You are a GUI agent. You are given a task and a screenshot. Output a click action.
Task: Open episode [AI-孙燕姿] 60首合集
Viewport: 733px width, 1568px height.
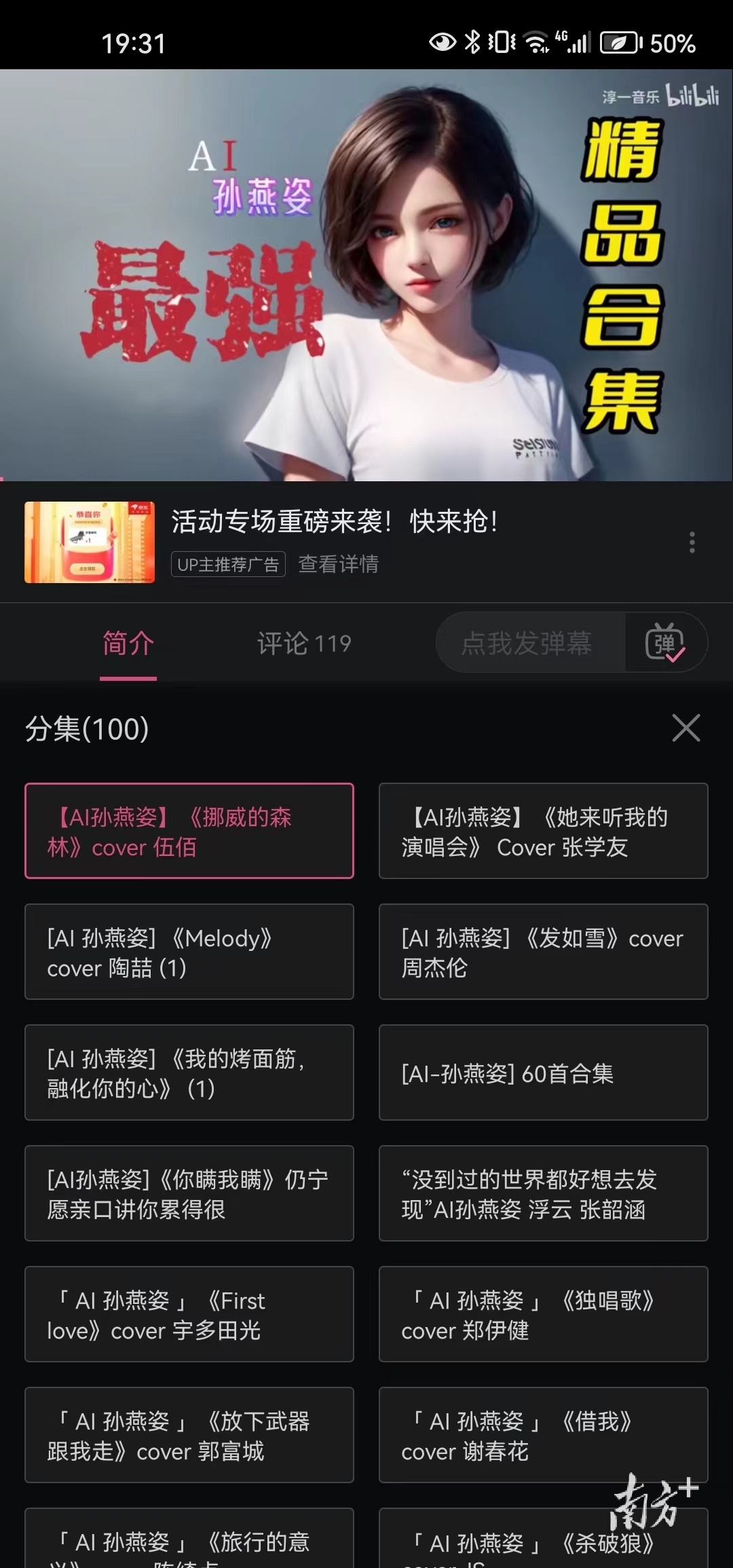coord(543,1072)
